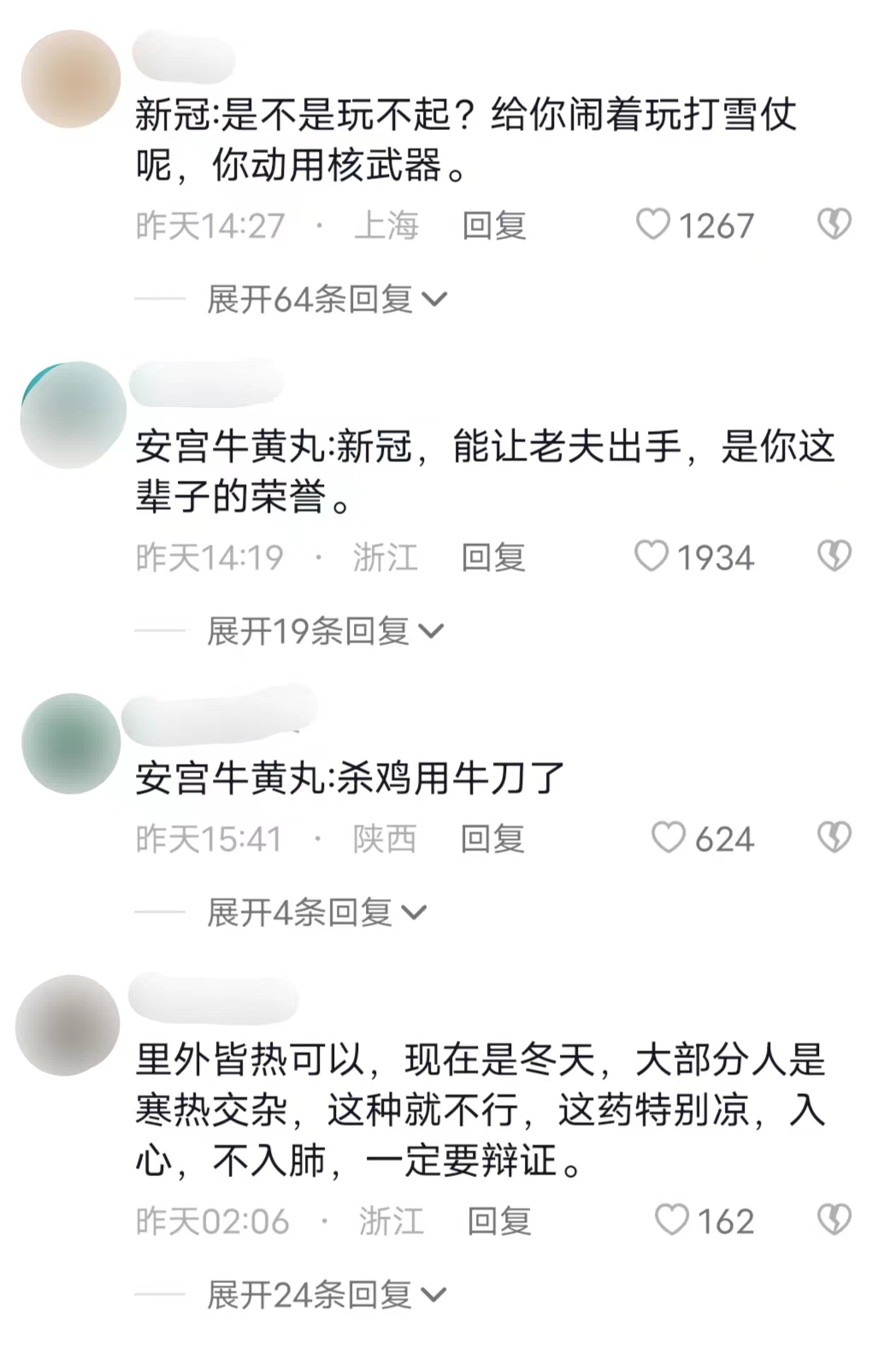Reply to the 一定要辩证 comment
The image size is (896, 1348).
pos(500,1221)
